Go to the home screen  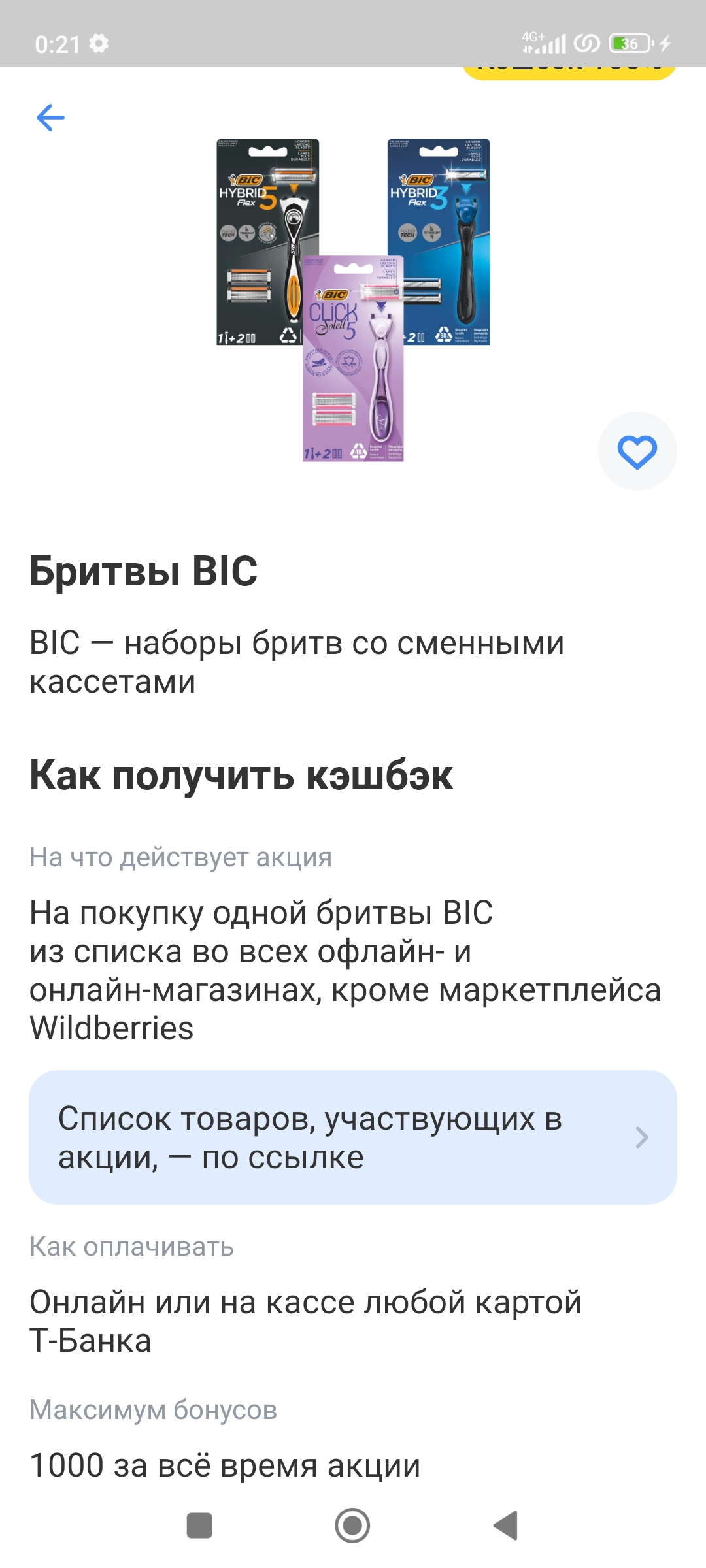click(x=352, y=1526)
